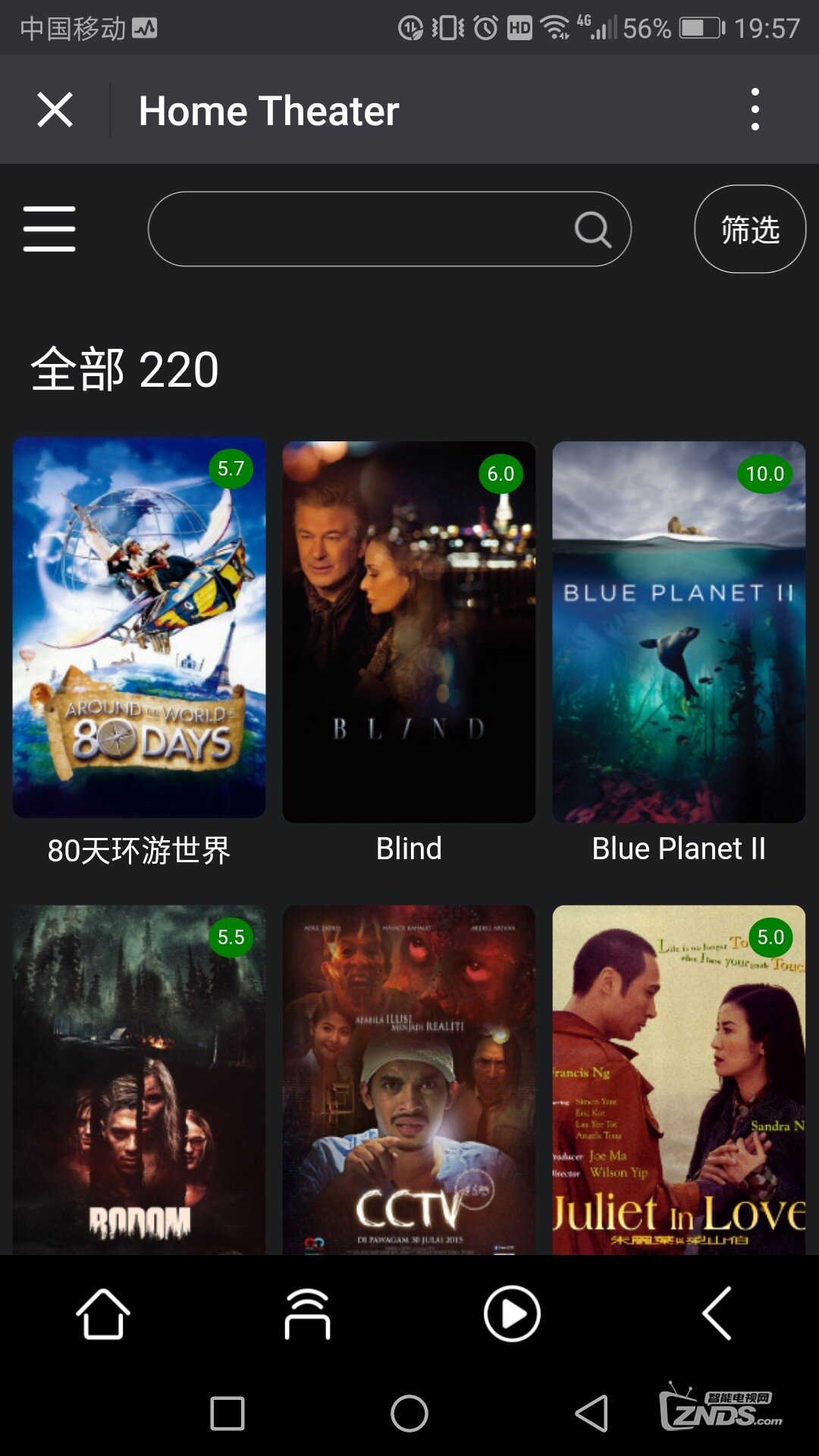Open the 筛选 filter options
The image size is (819, 1456).
[750, 229]
